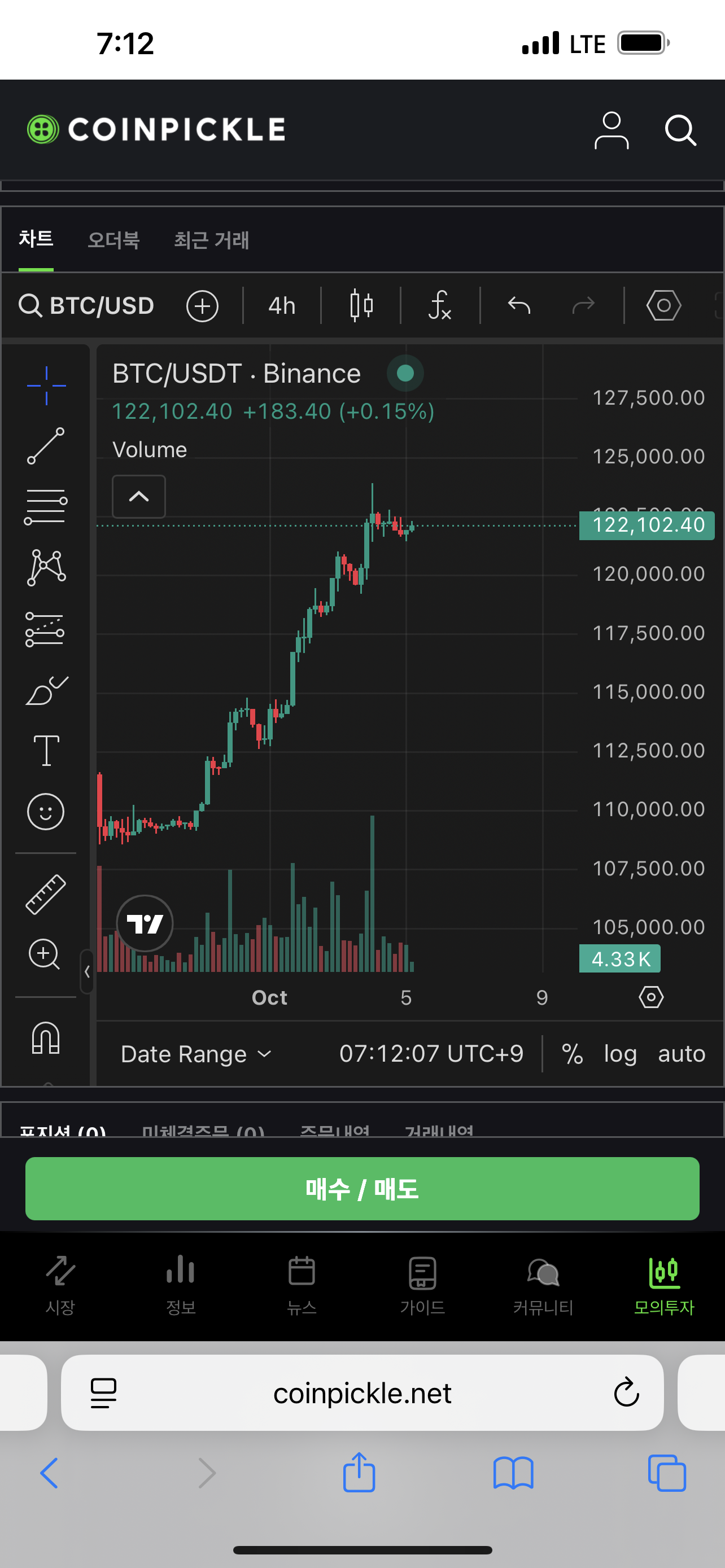
Task: Open the search magnifier in header
Action: click(x=680, y=130)
